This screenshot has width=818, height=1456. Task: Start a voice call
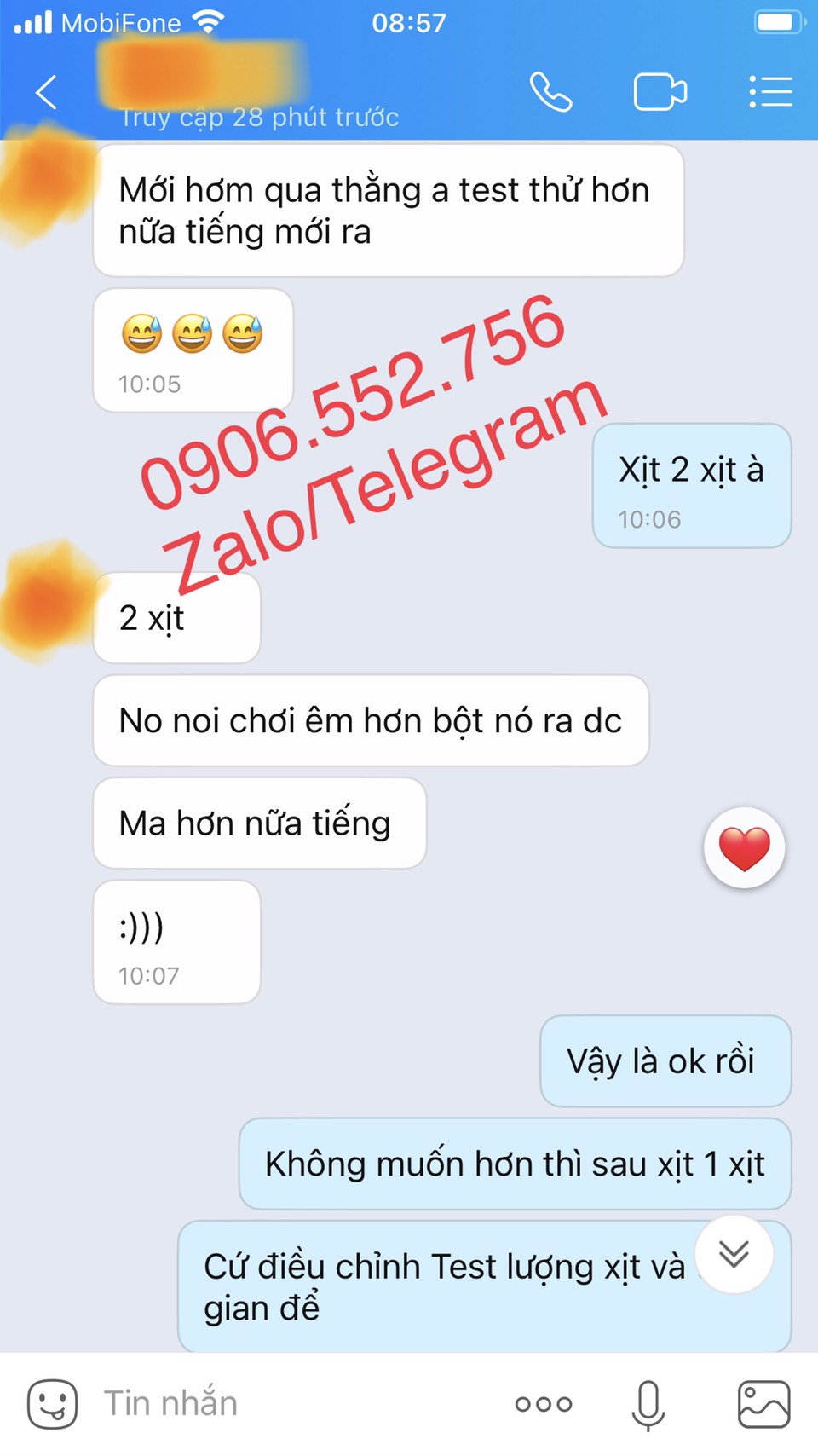coord(550,92)
